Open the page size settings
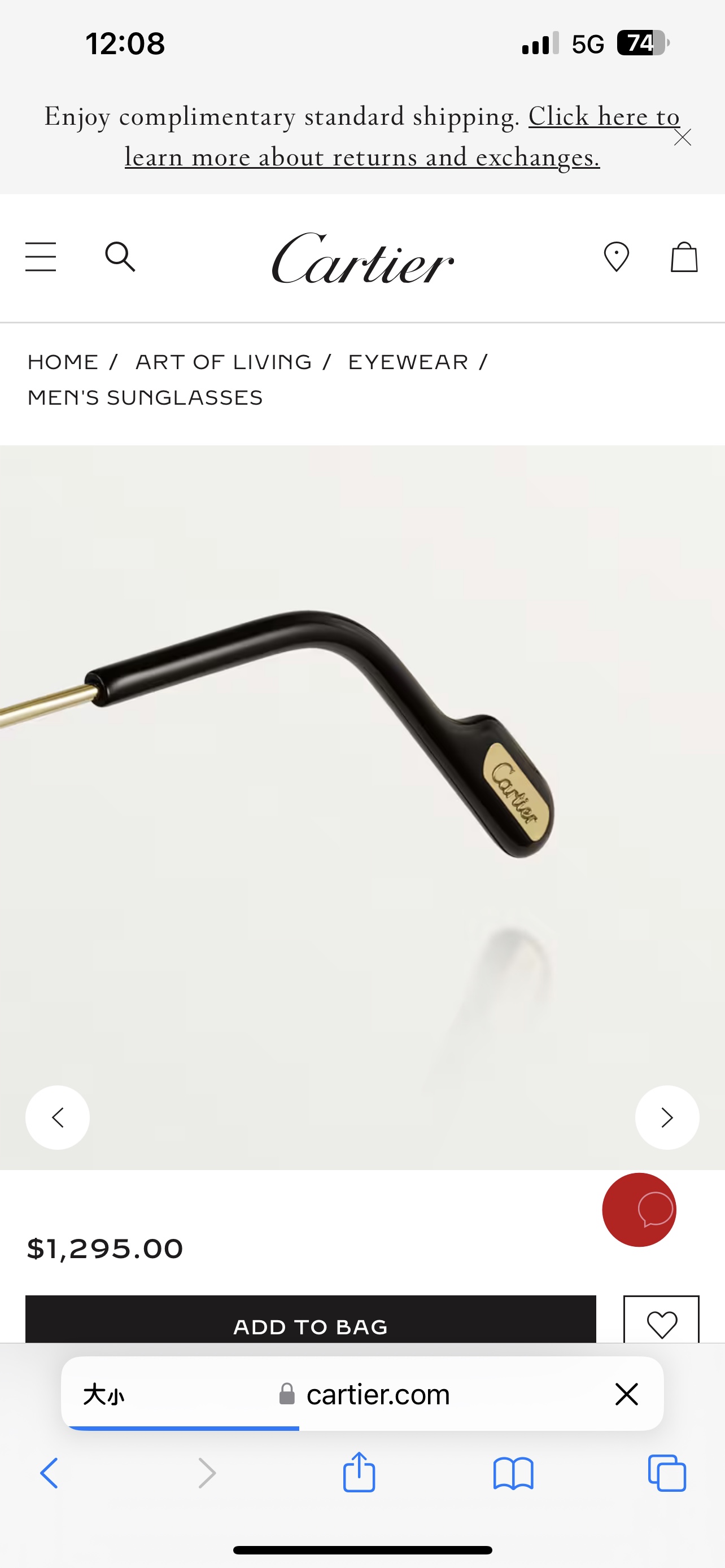The width and height of the screenshot is (725, 1568). 104,1394
